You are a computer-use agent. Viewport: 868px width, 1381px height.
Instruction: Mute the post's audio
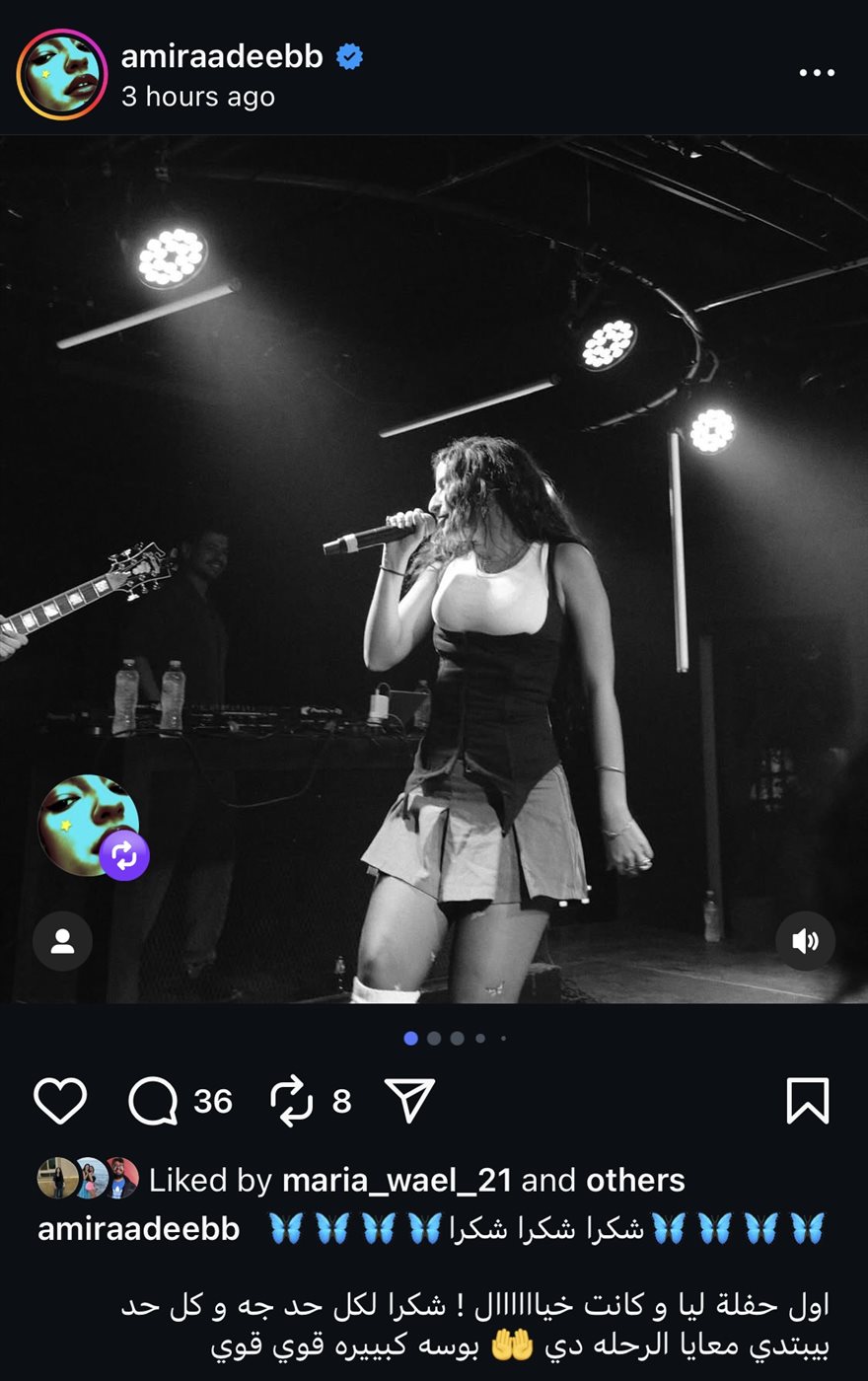805,941
